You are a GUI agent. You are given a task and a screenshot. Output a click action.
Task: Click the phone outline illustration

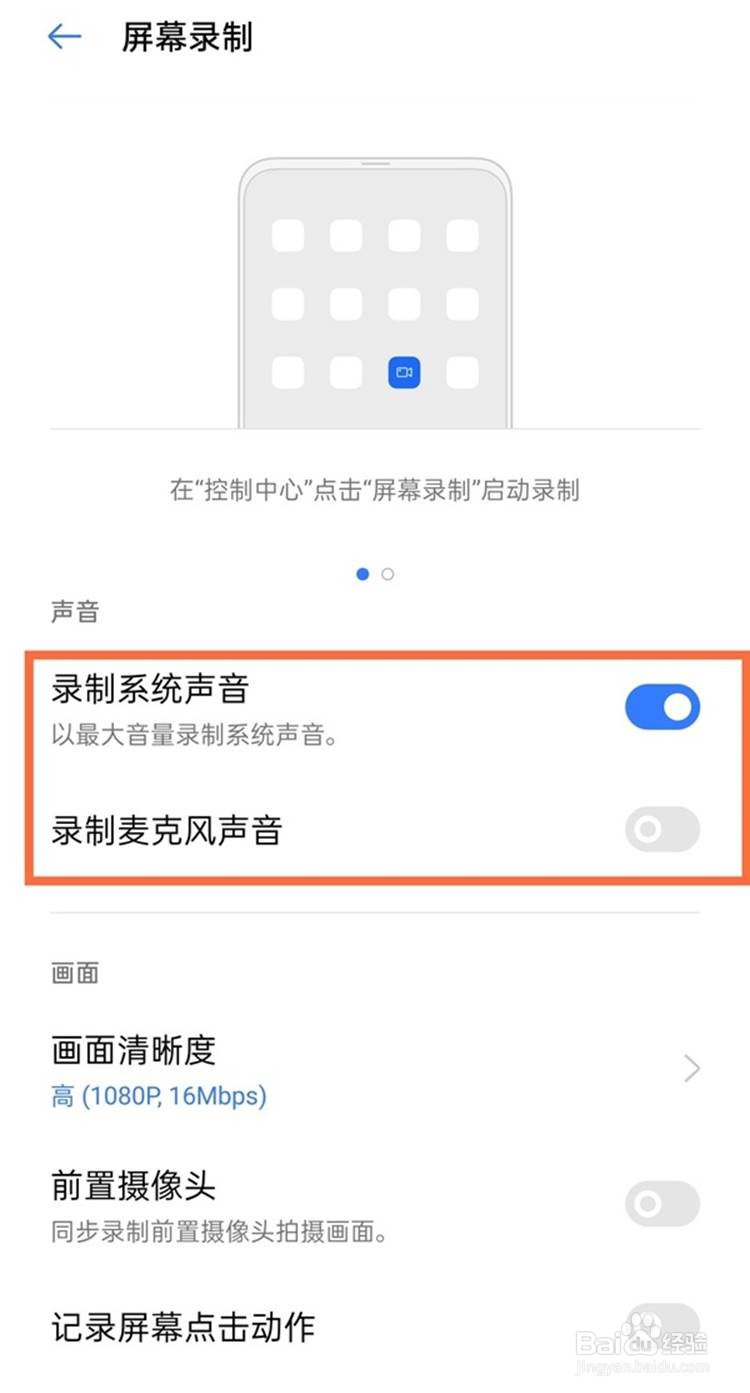375,290
